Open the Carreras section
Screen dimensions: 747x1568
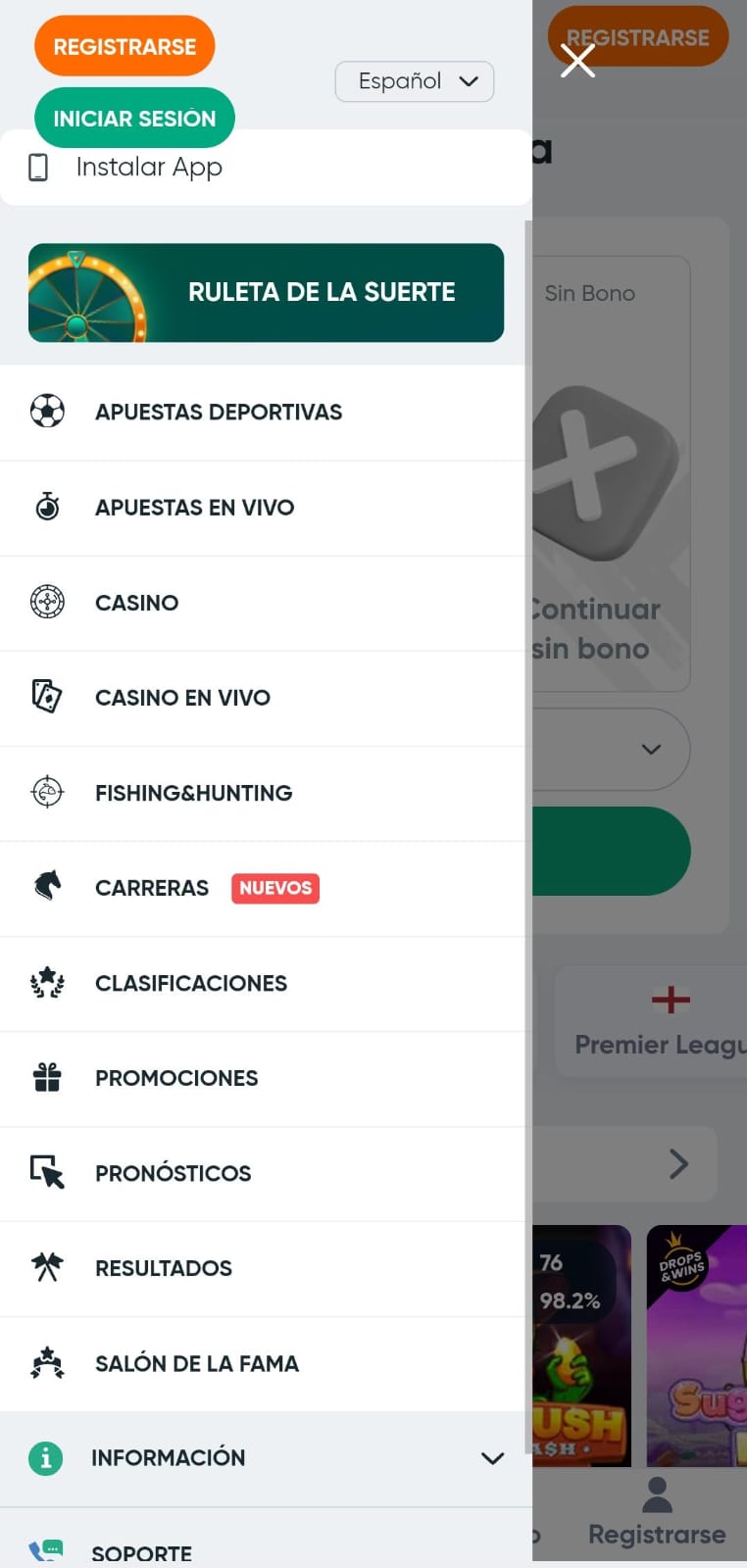(152, 888)
